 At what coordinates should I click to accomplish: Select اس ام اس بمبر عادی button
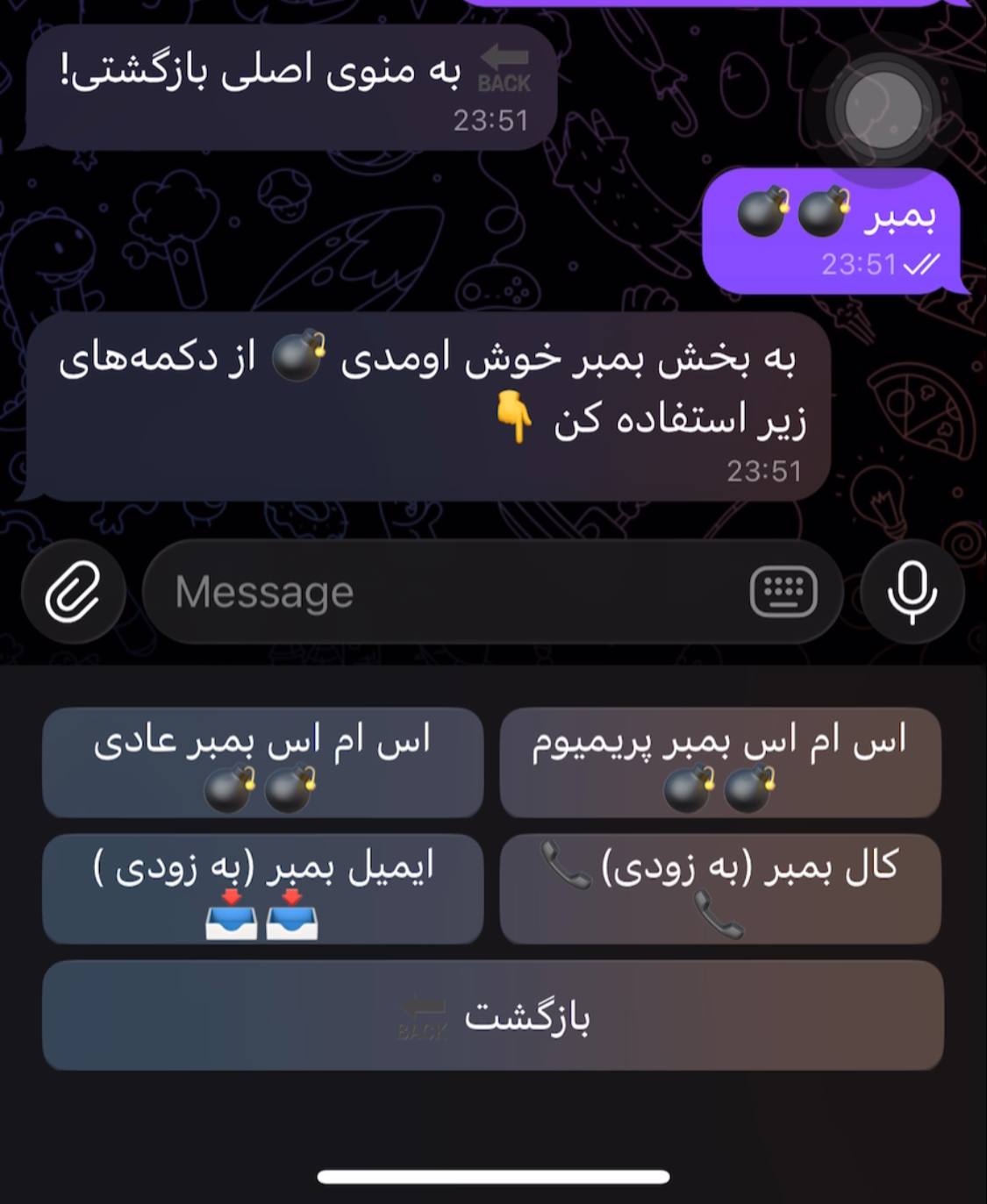pyautogui.click(x=262, y=762)
